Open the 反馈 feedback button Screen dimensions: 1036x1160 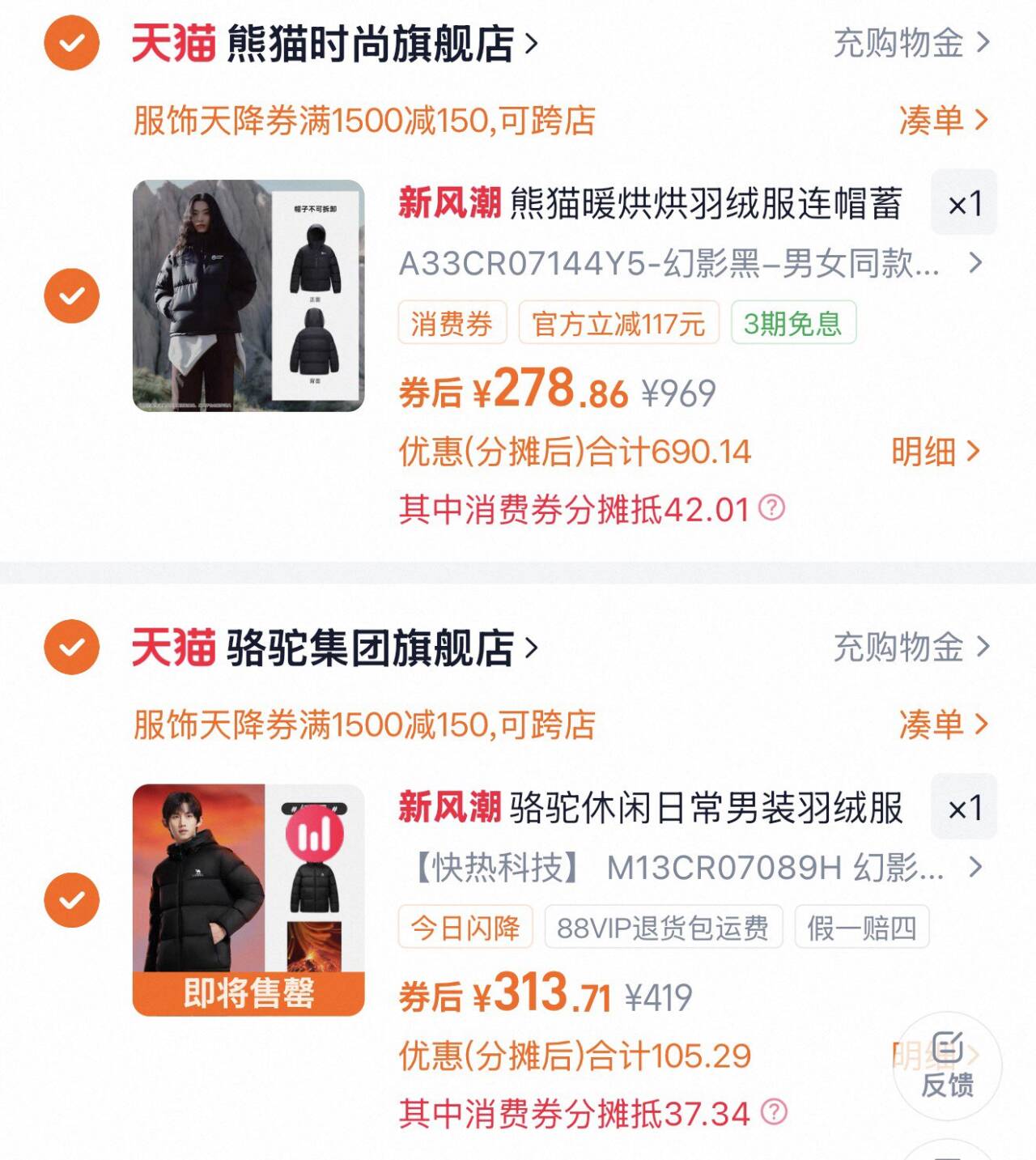click(x=947, y=1065)
